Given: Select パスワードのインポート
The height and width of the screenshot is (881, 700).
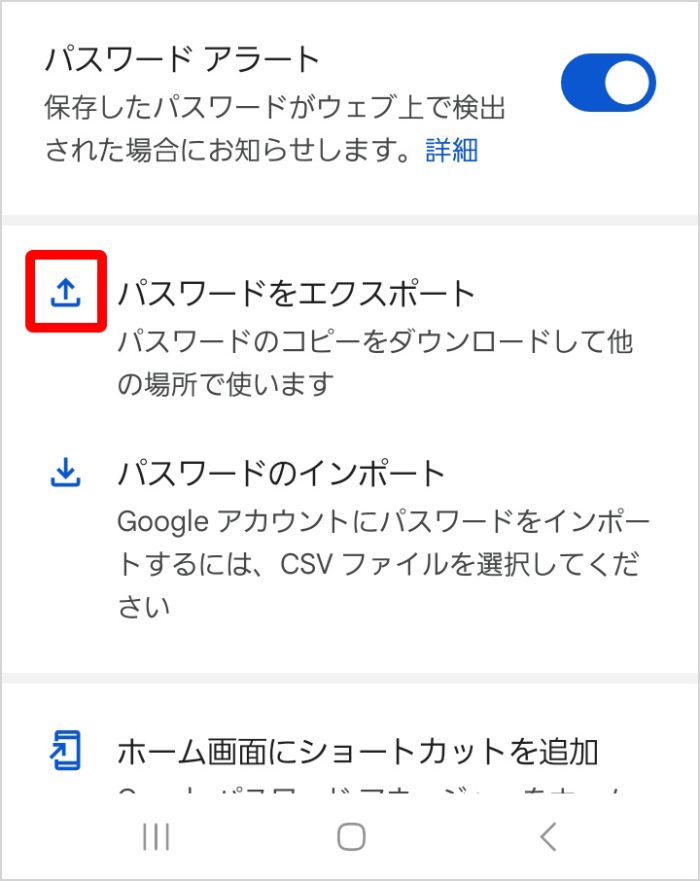Looking at the screenshot, I should [281, 472].
